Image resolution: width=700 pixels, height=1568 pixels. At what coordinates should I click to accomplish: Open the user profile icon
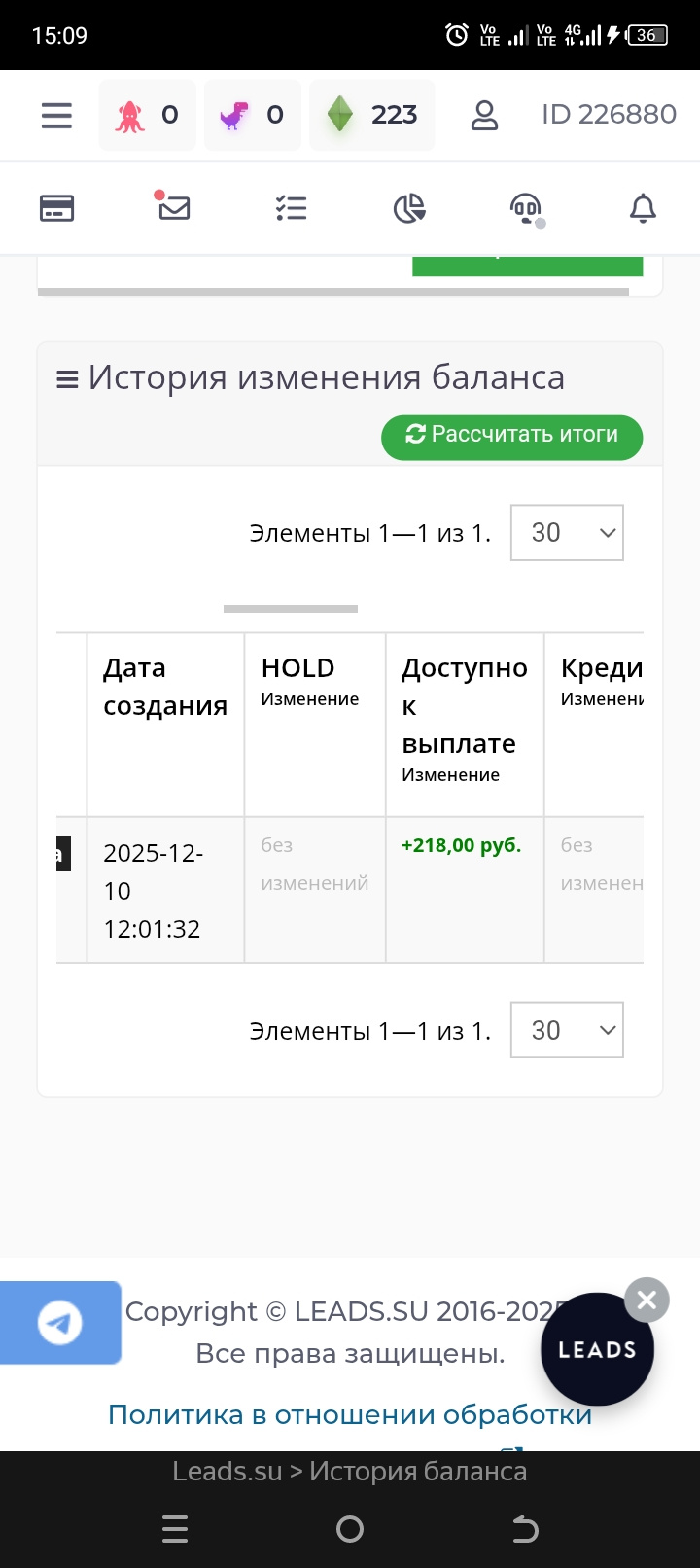[x=484, y=116]
